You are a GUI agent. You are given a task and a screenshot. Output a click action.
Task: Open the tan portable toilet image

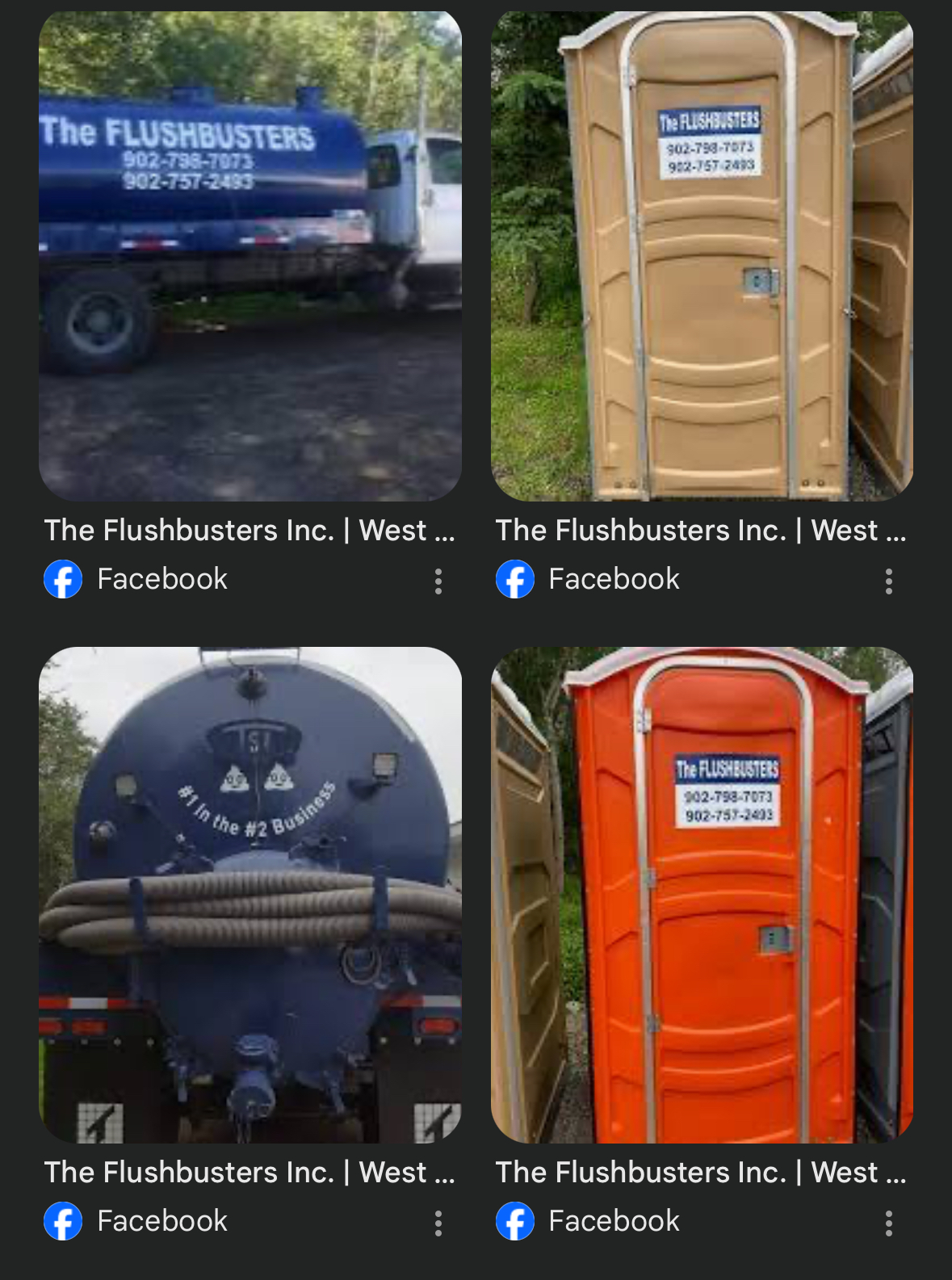point(702,255)
